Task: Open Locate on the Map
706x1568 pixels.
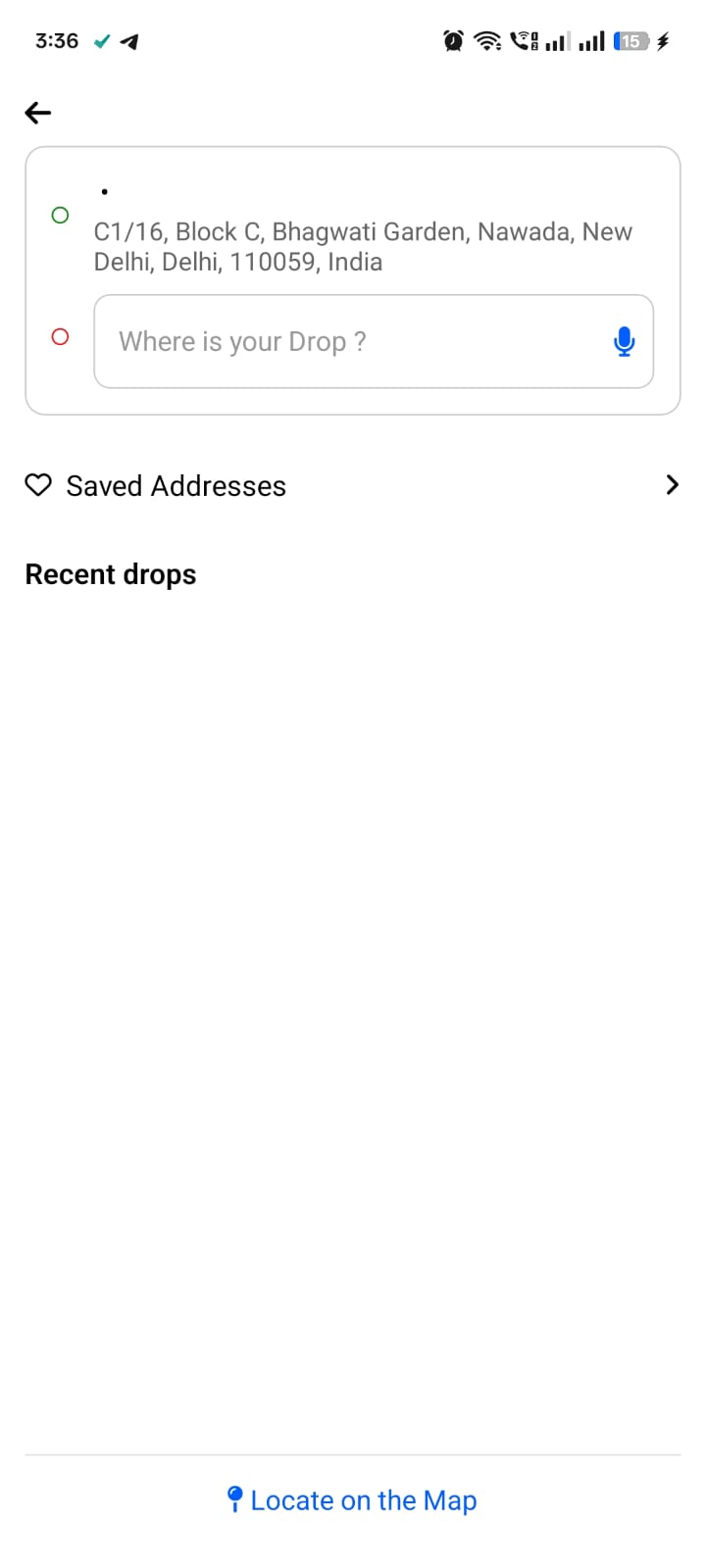Action: (x=362, y=1498)
